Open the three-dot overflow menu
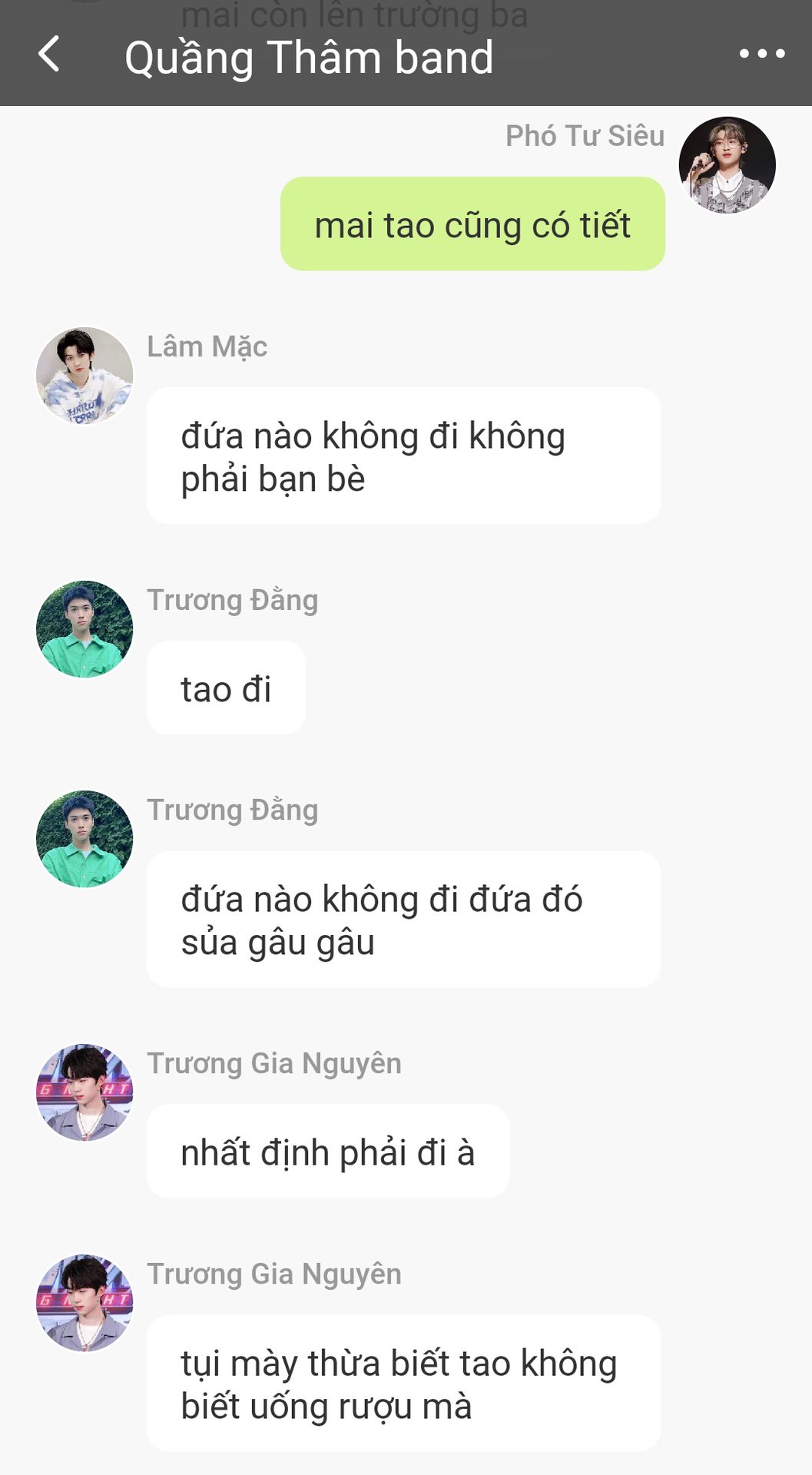The width and height of the screenshot is (812, 1475). [x=761, y=54]
